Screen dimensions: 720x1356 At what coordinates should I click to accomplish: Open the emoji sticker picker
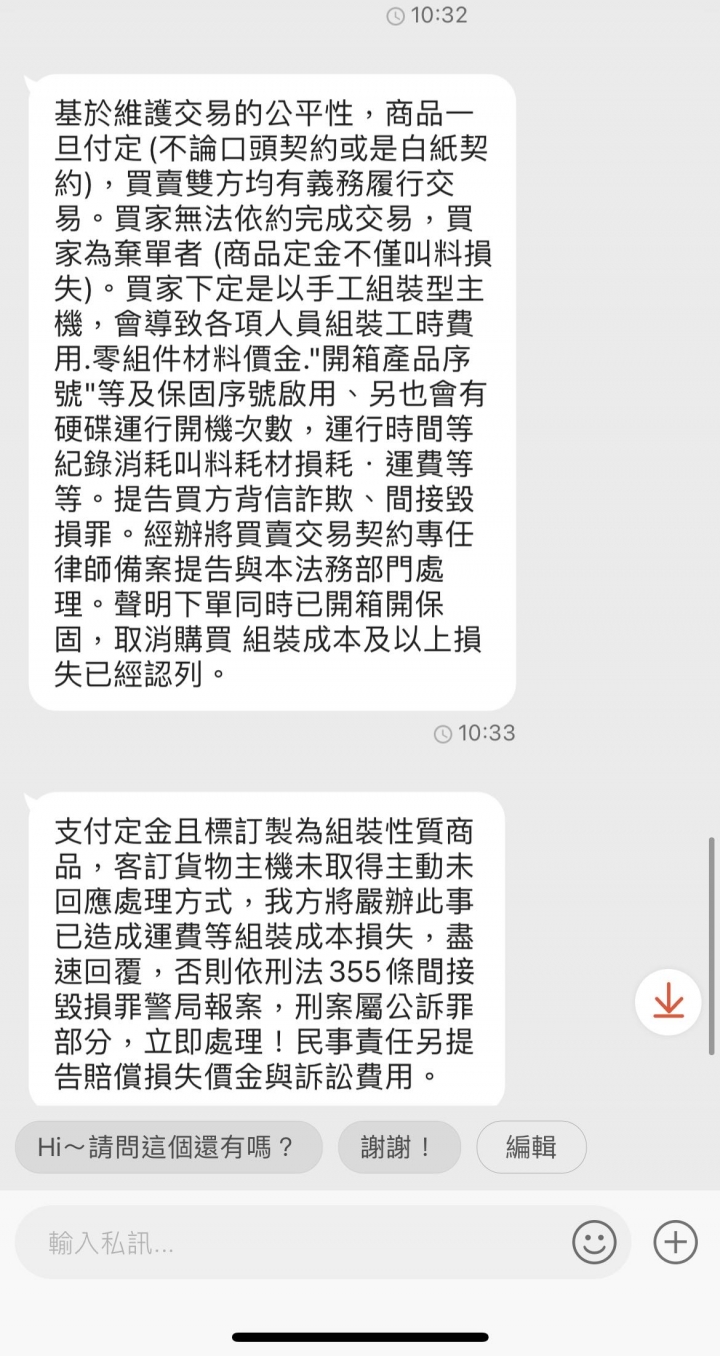(x=594, y=1243)
